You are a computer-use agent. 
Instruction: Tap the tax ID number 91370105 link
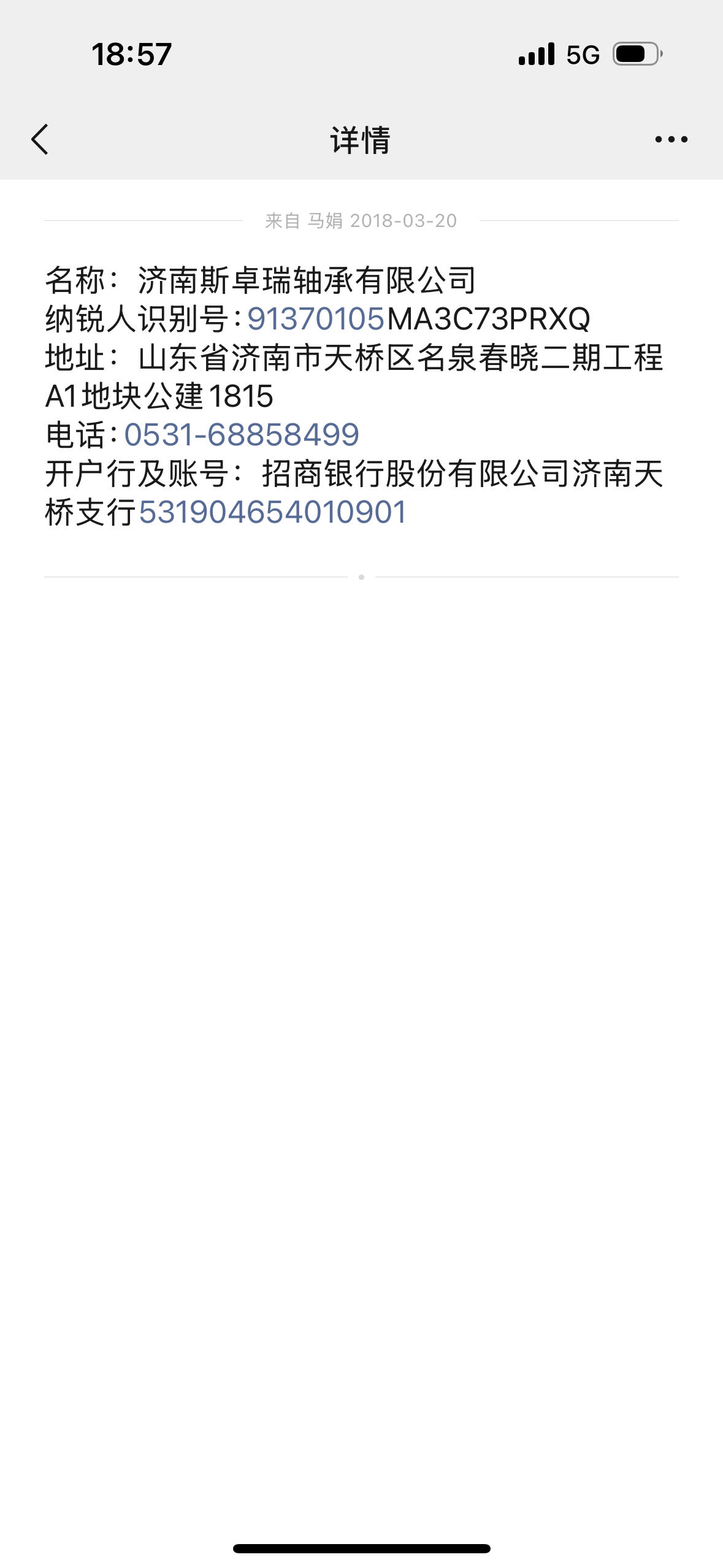pyautogui.click(x=315, y=319)
